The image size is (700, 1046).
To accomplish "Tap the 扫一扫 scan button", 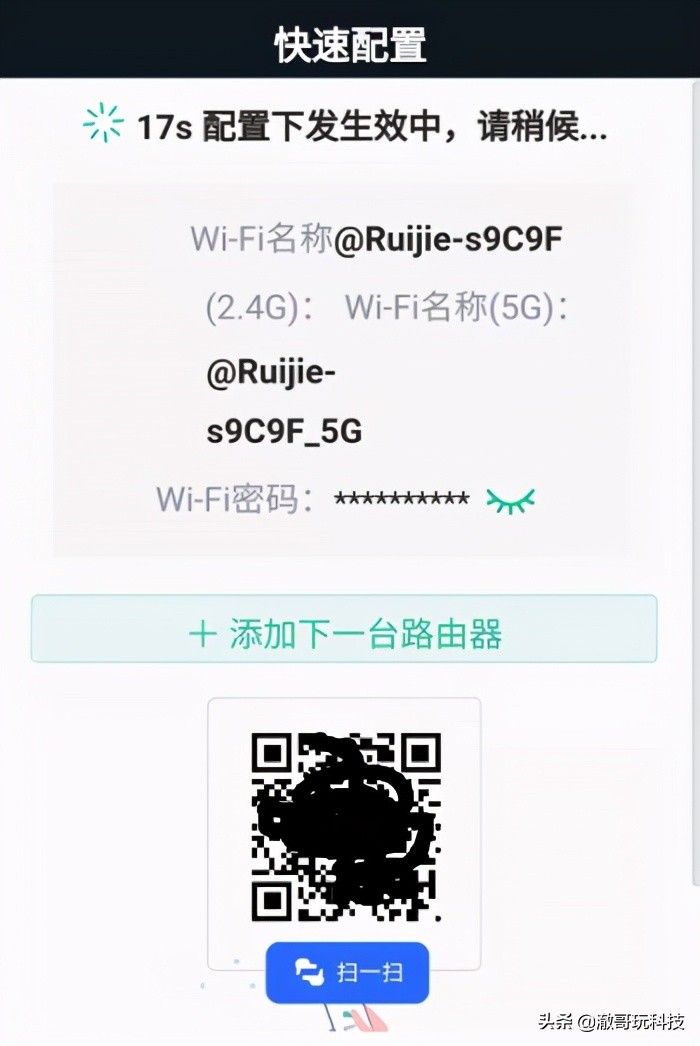I will tap(347, 972).
